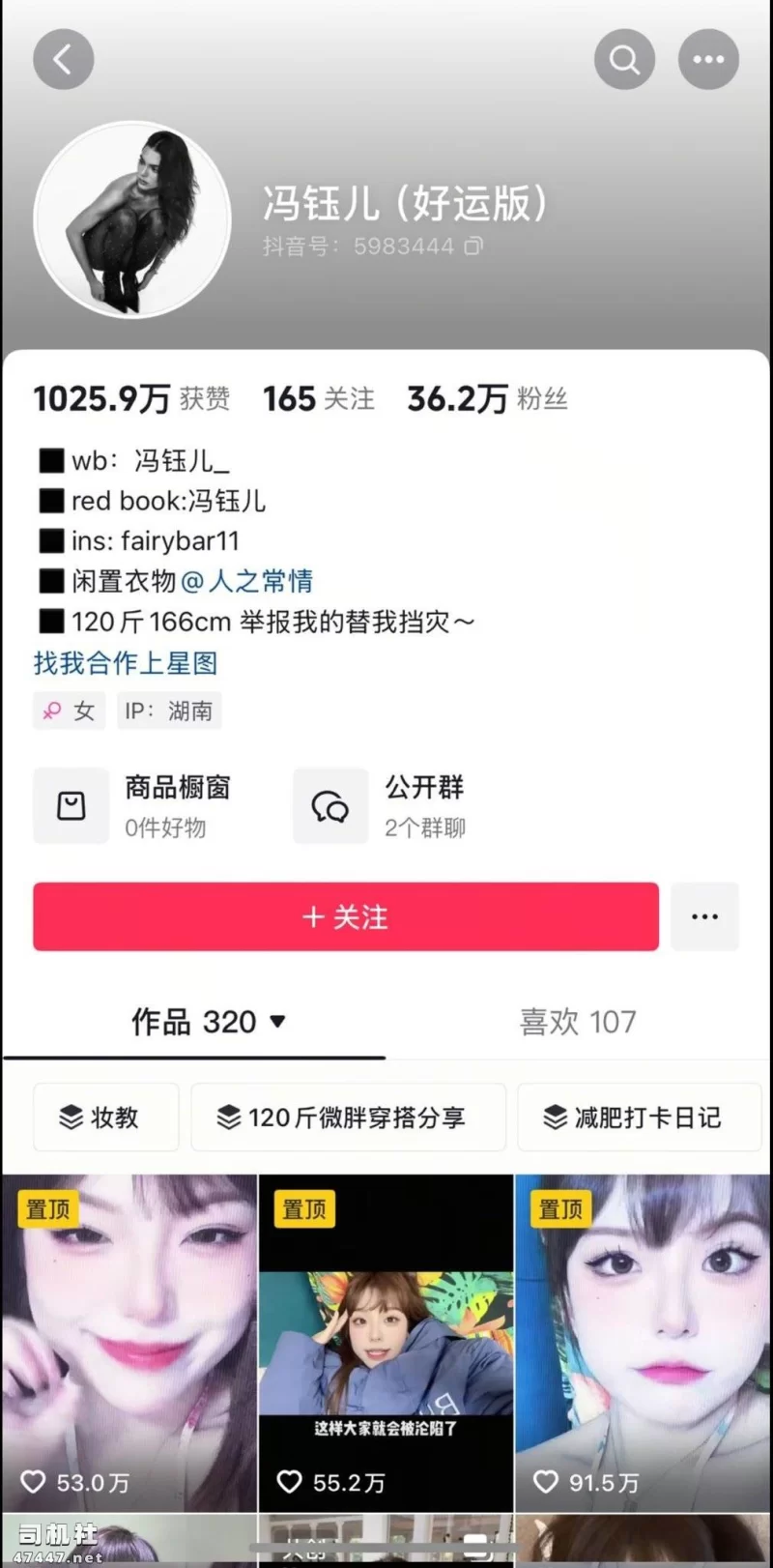
Task: Follow this user with 关注 button
Action: [x=346, y=916]
